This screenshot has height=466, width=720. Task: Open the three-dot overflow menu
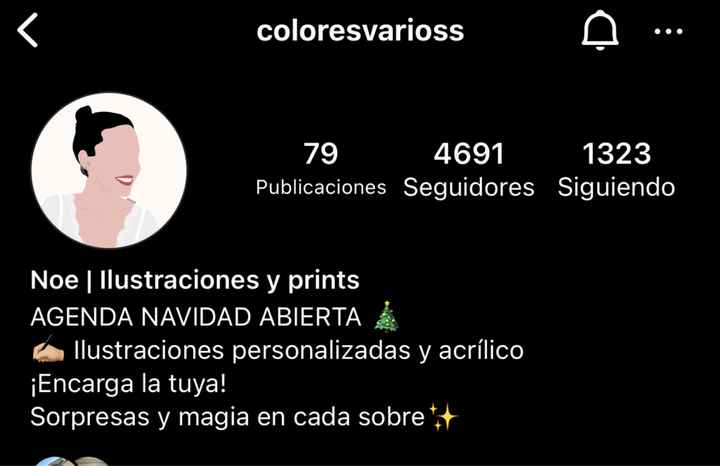[x=668, y=31]
